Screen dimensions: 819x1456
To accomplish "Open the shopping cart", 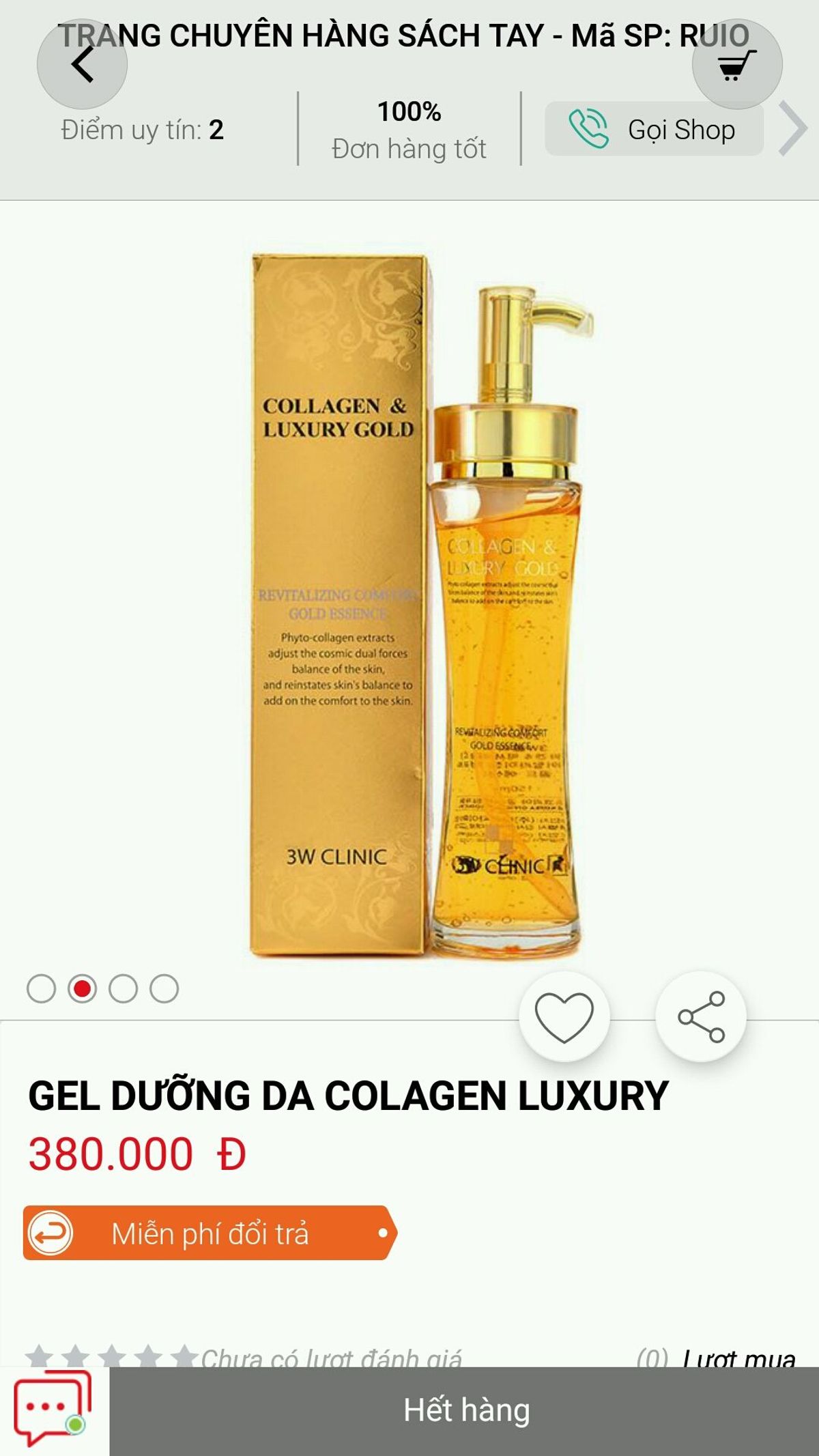I will pos(736,64).
